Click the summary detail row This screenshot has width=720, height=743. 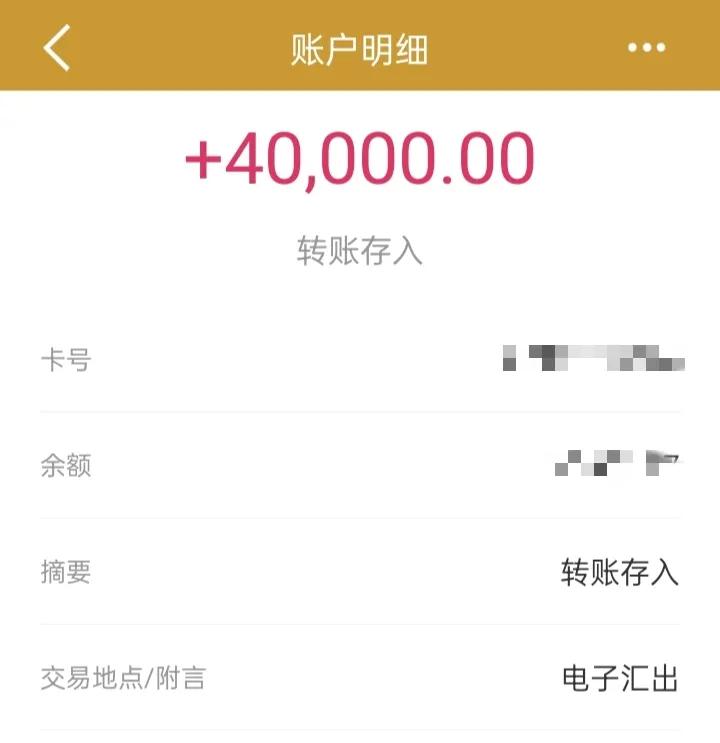360,570
